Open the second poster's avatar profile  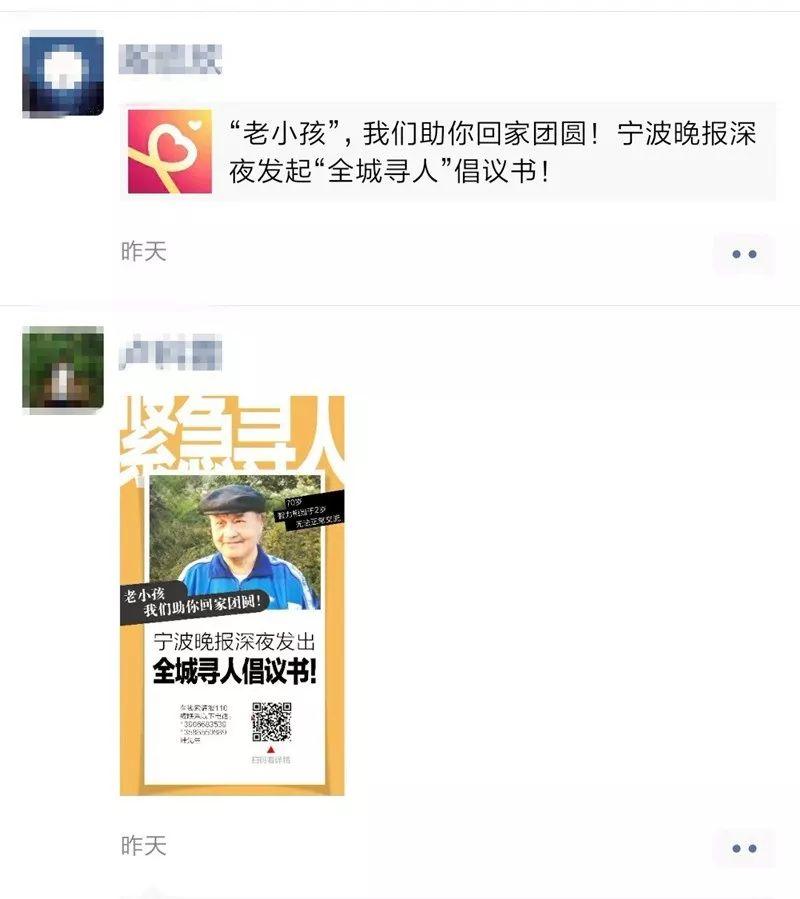[62, 369]
